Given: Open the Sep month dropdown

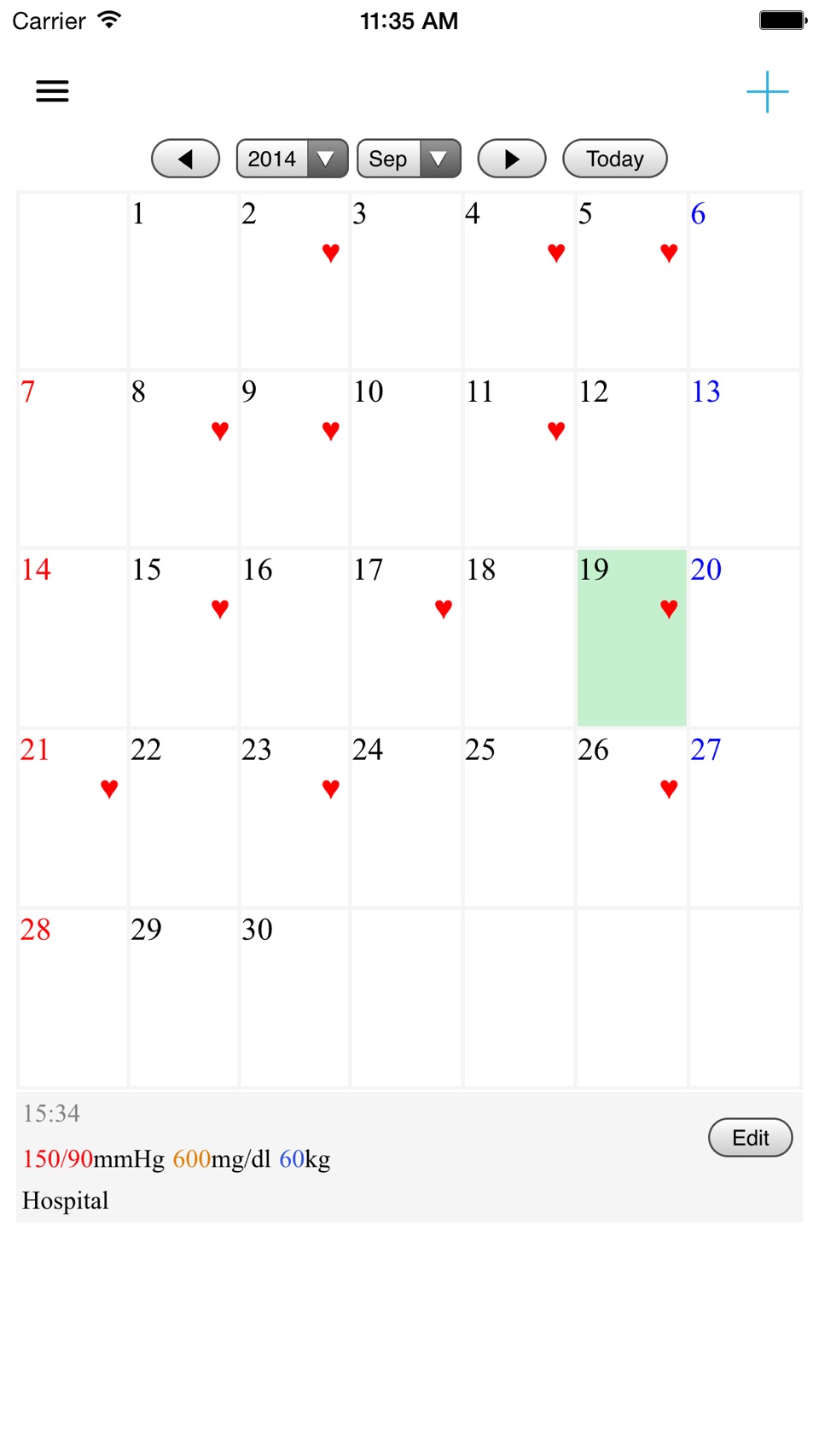Looking at the screenshot, I should point(409,159).
